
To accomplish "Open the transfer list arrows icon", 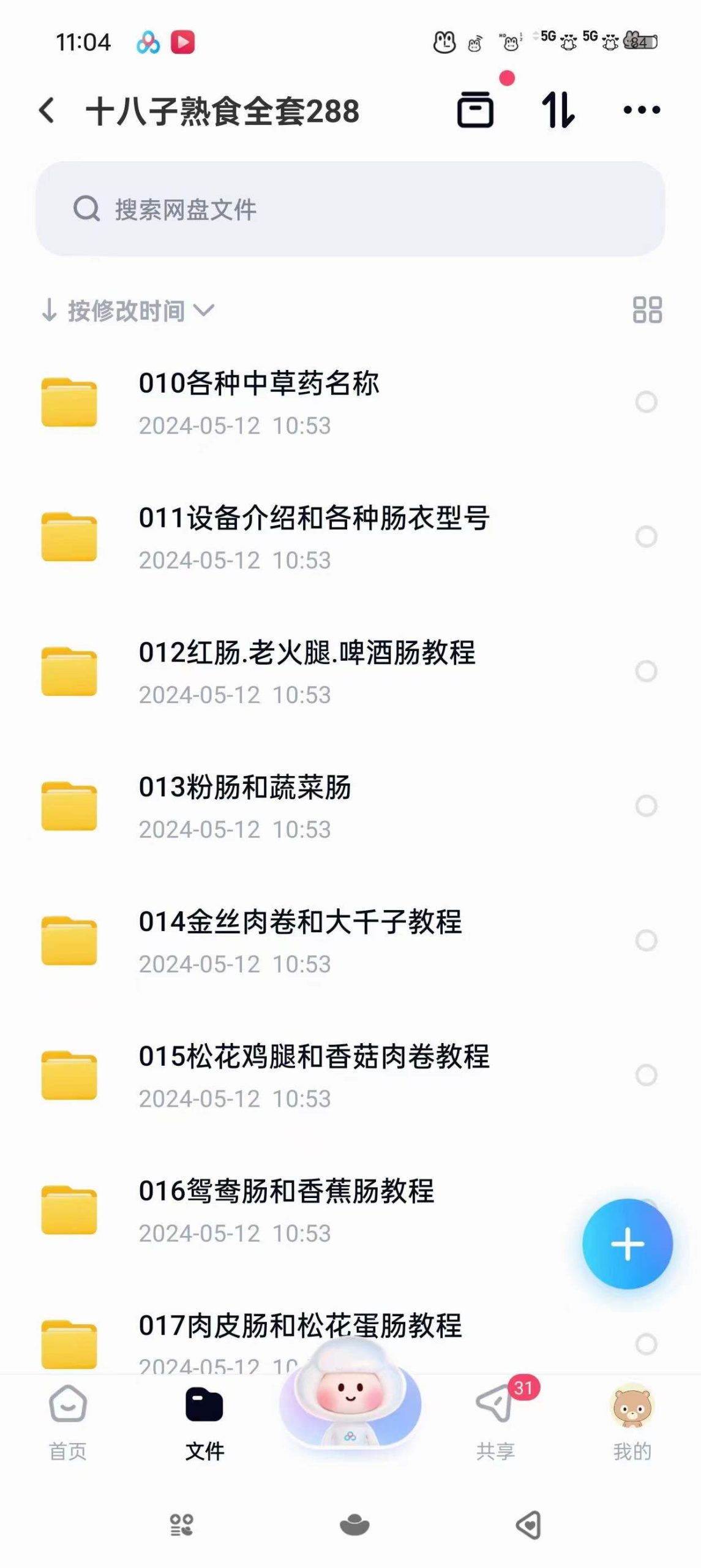I will 558,111.
